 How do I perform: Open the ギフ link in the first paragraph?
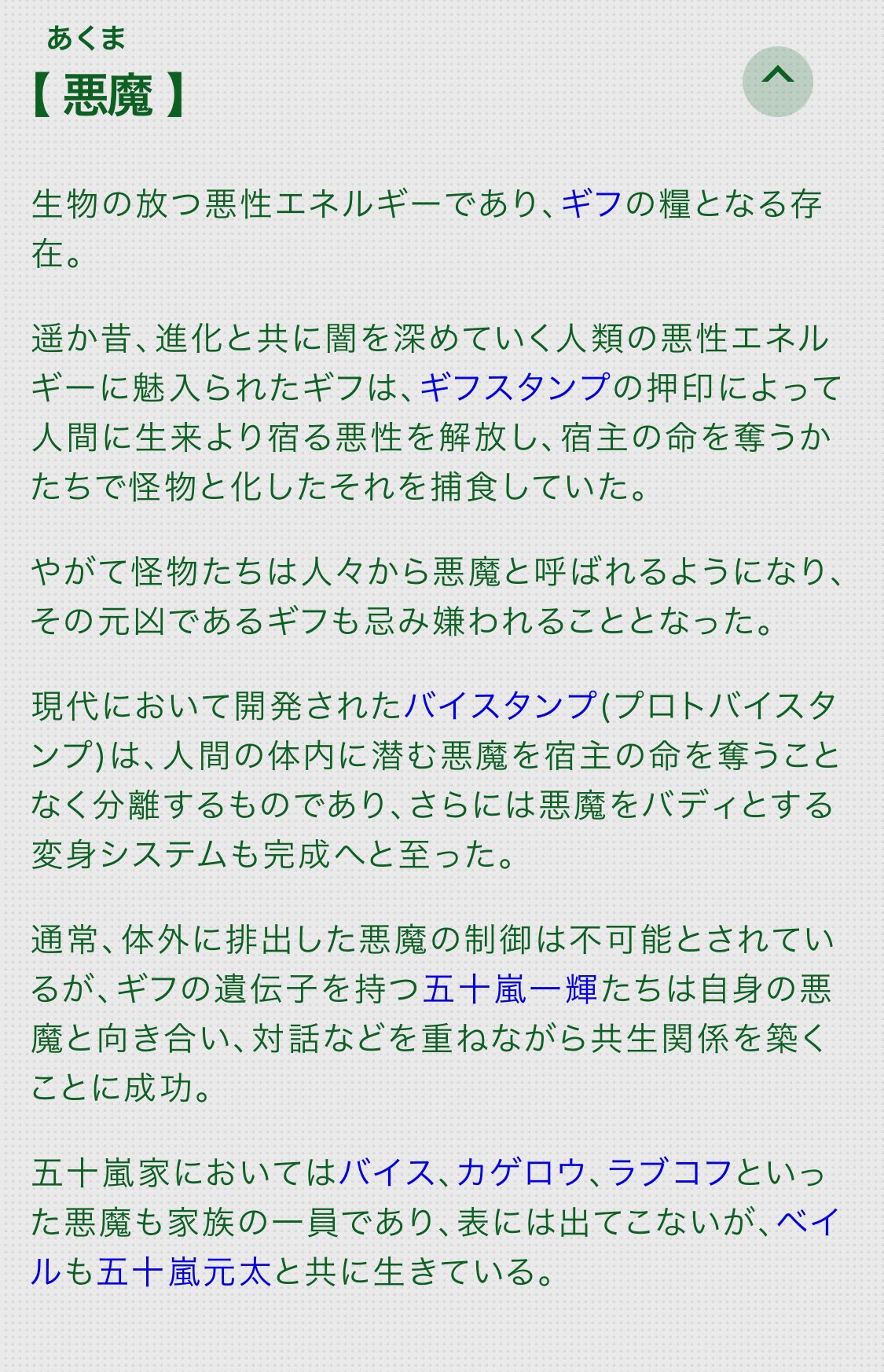click(x=592, y=204)
